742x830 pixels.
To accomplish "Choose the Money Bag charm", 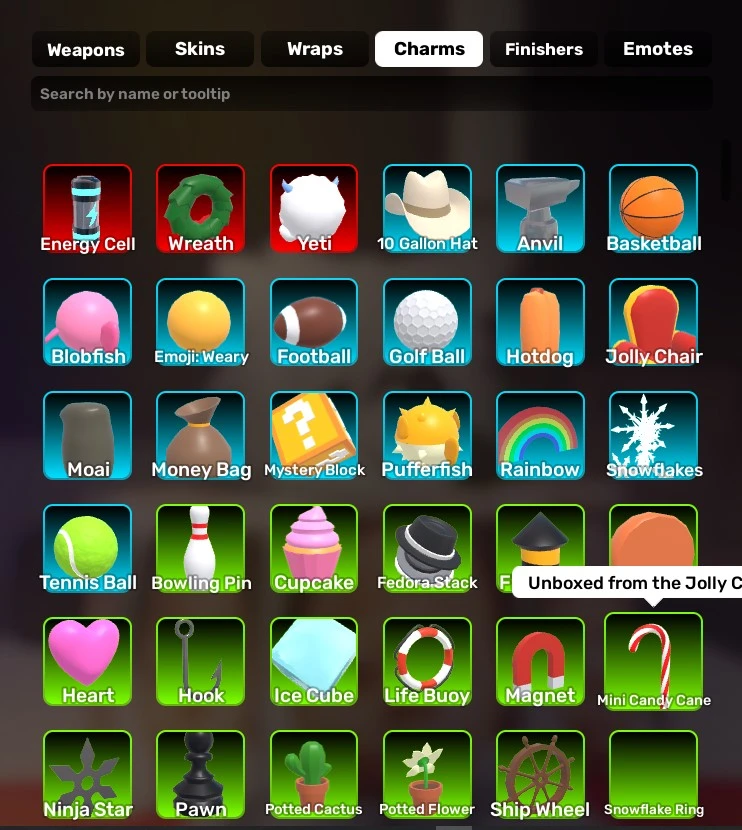I will coord(201,435).
